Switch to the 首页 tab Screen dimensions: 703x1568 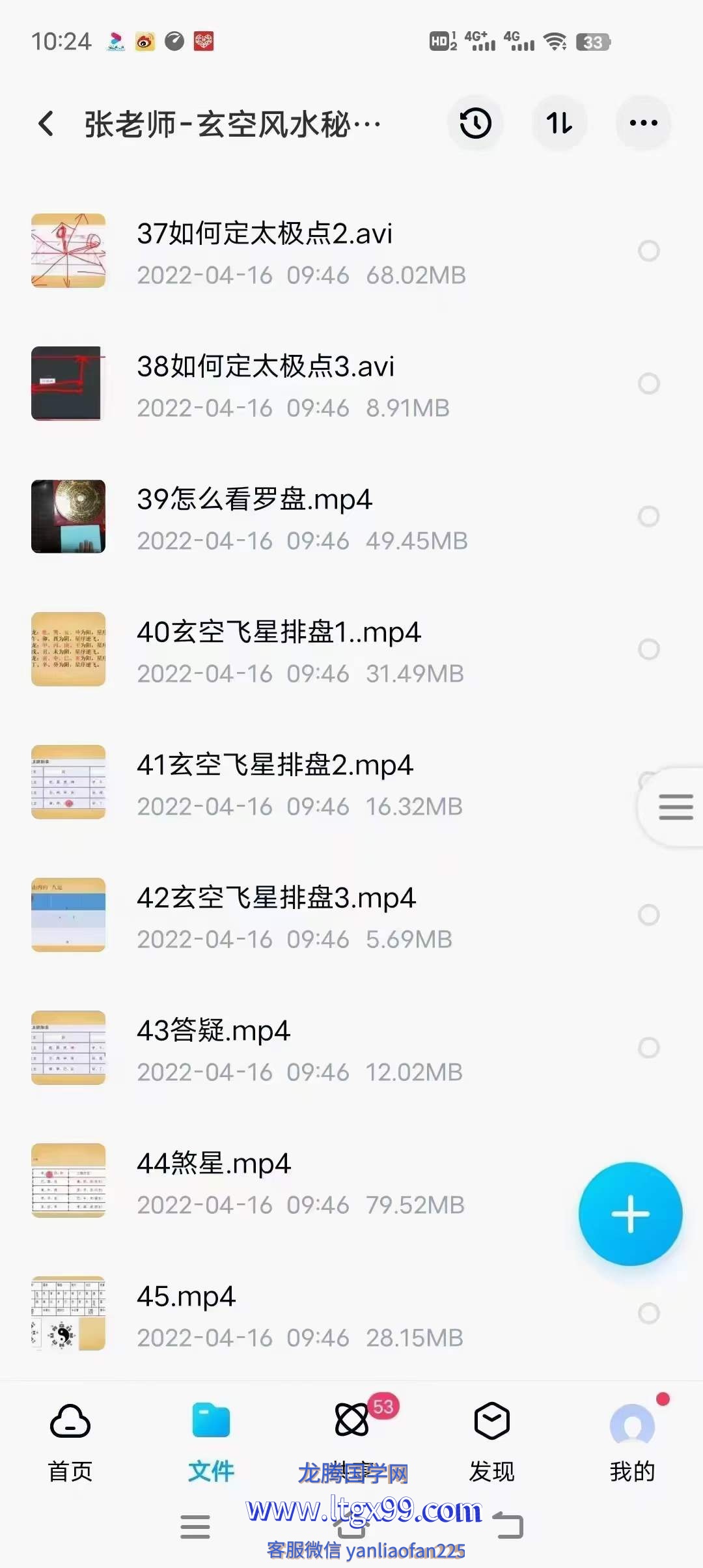[x=70, y=1442]
